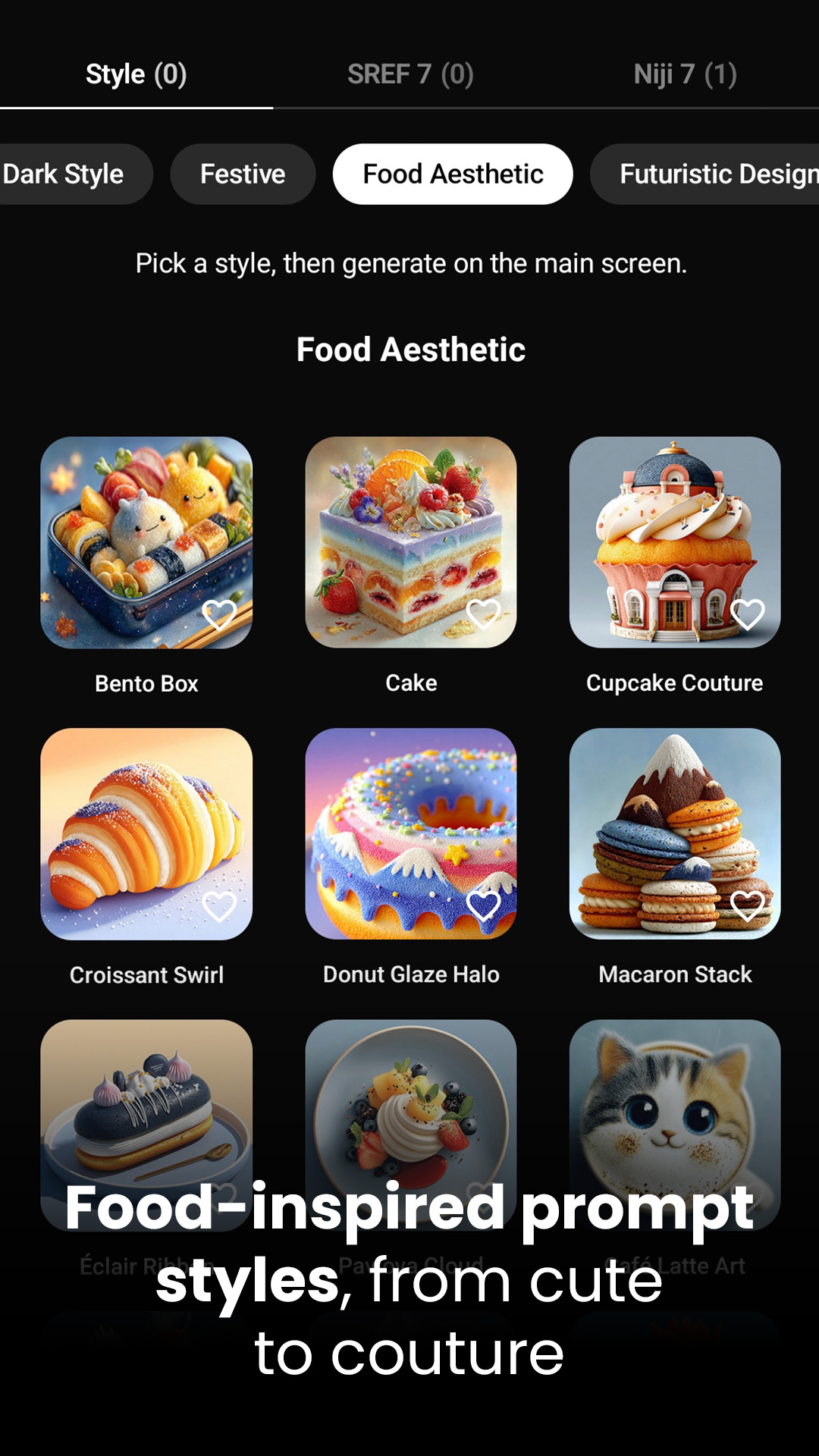Favorite Cupcake Couture with the heart icon
This screenshot has height=1456, width=819.
click(747, 614)
